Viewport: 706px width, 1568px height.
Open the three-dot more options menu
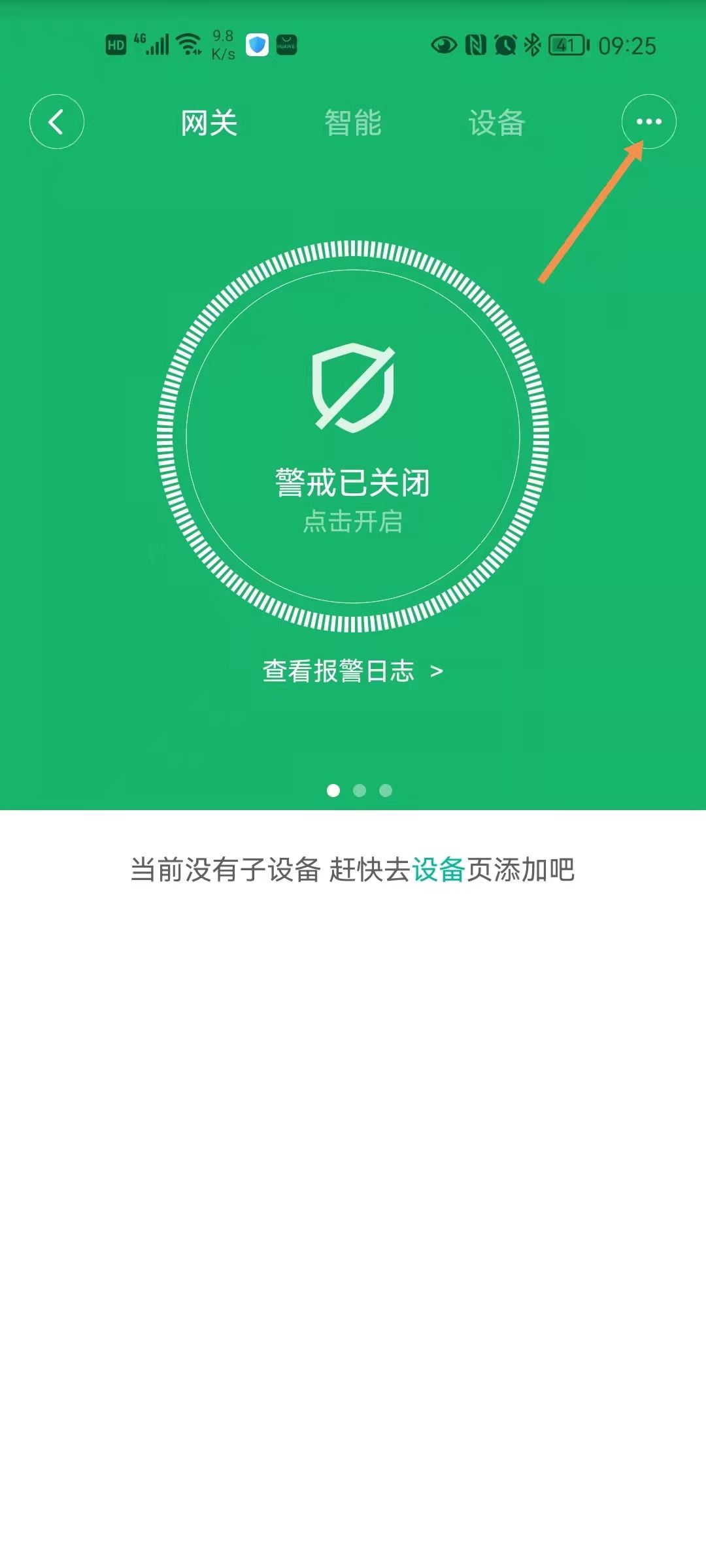648,122
